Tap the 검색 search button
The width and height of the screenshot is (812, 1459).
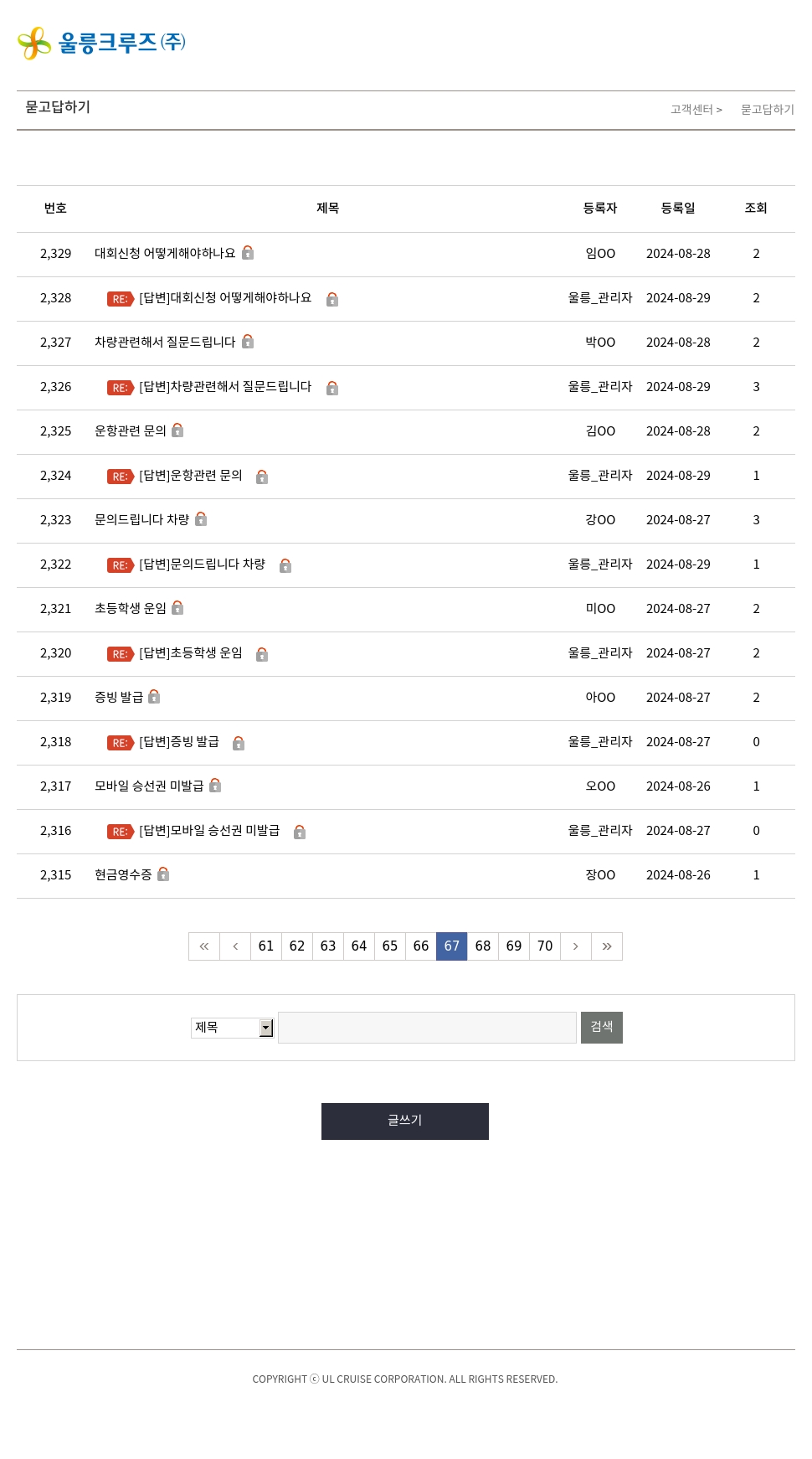point(602,1028)
